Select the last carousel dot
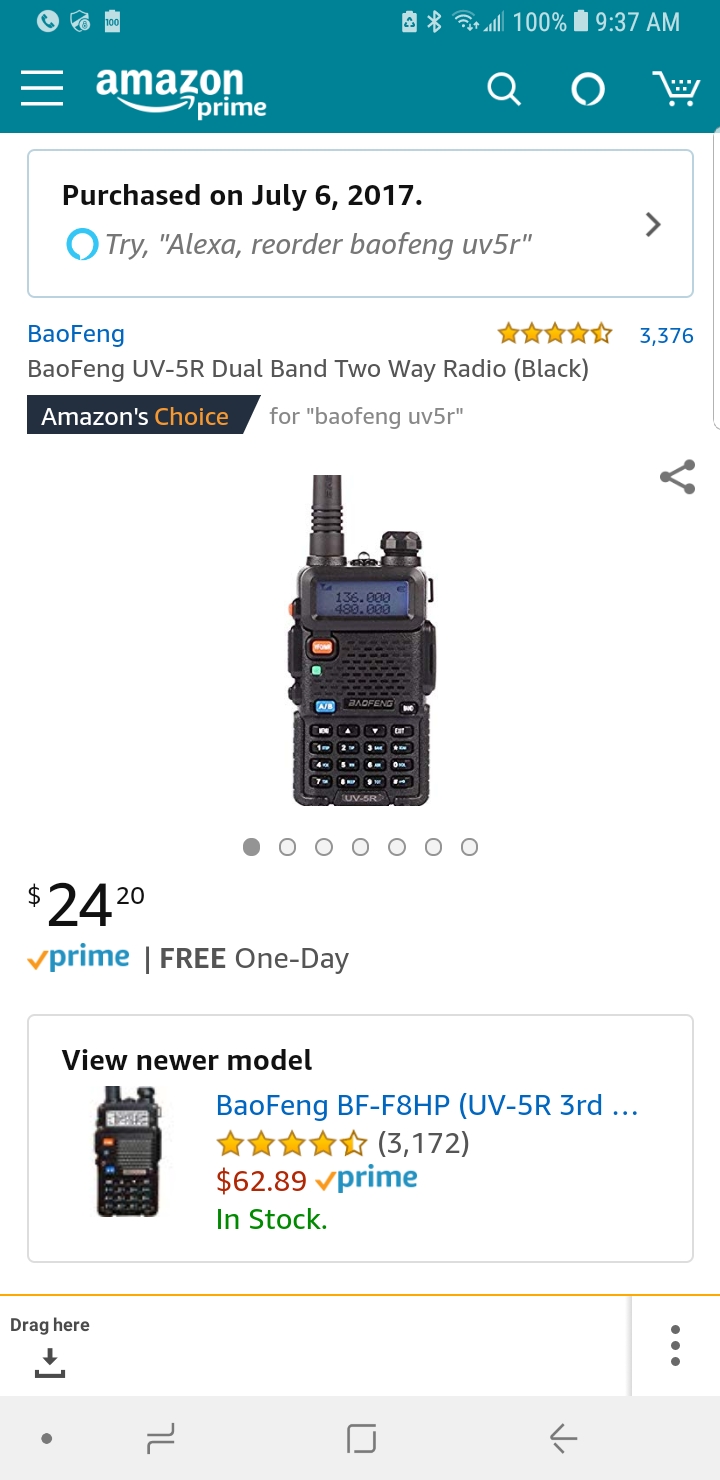The image size is (720, 1480). click(469, 846)
